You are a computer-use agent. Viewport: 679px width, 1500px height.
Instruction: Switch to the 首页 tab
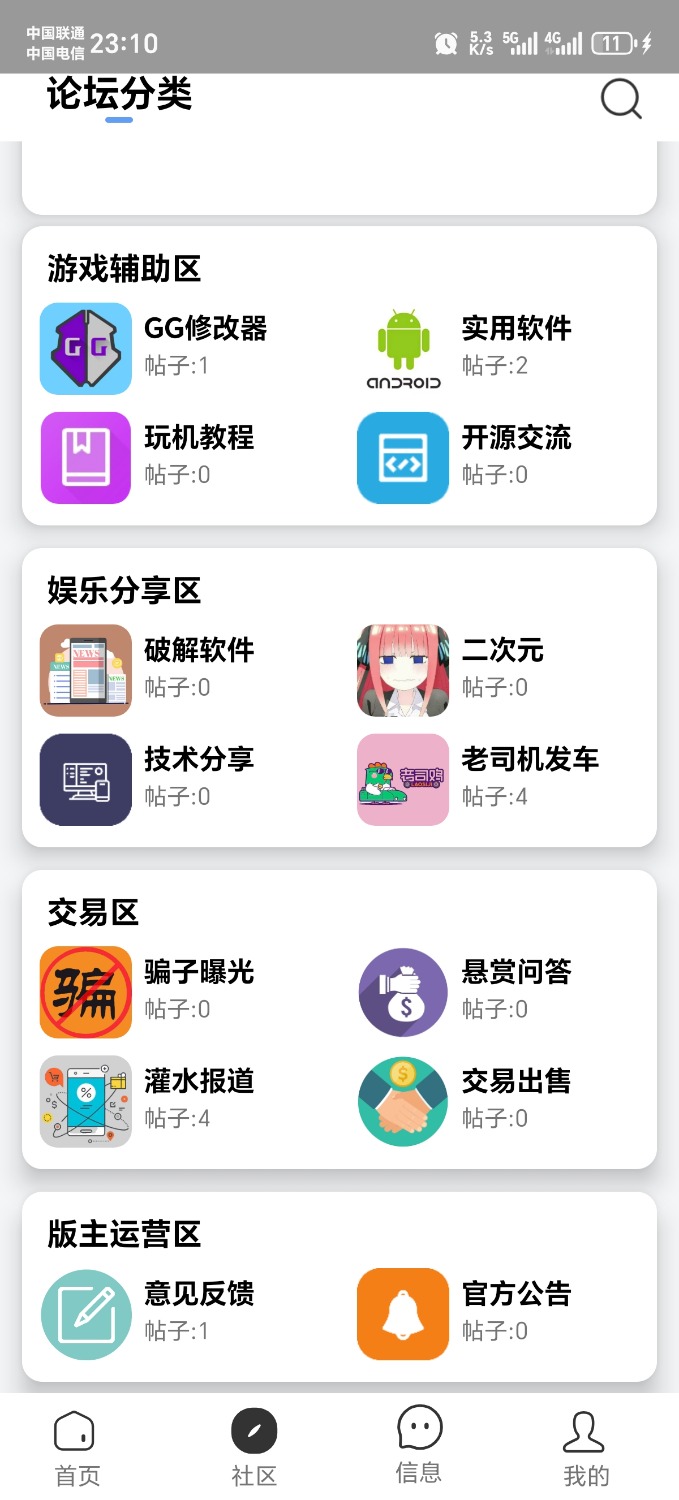77,1447
